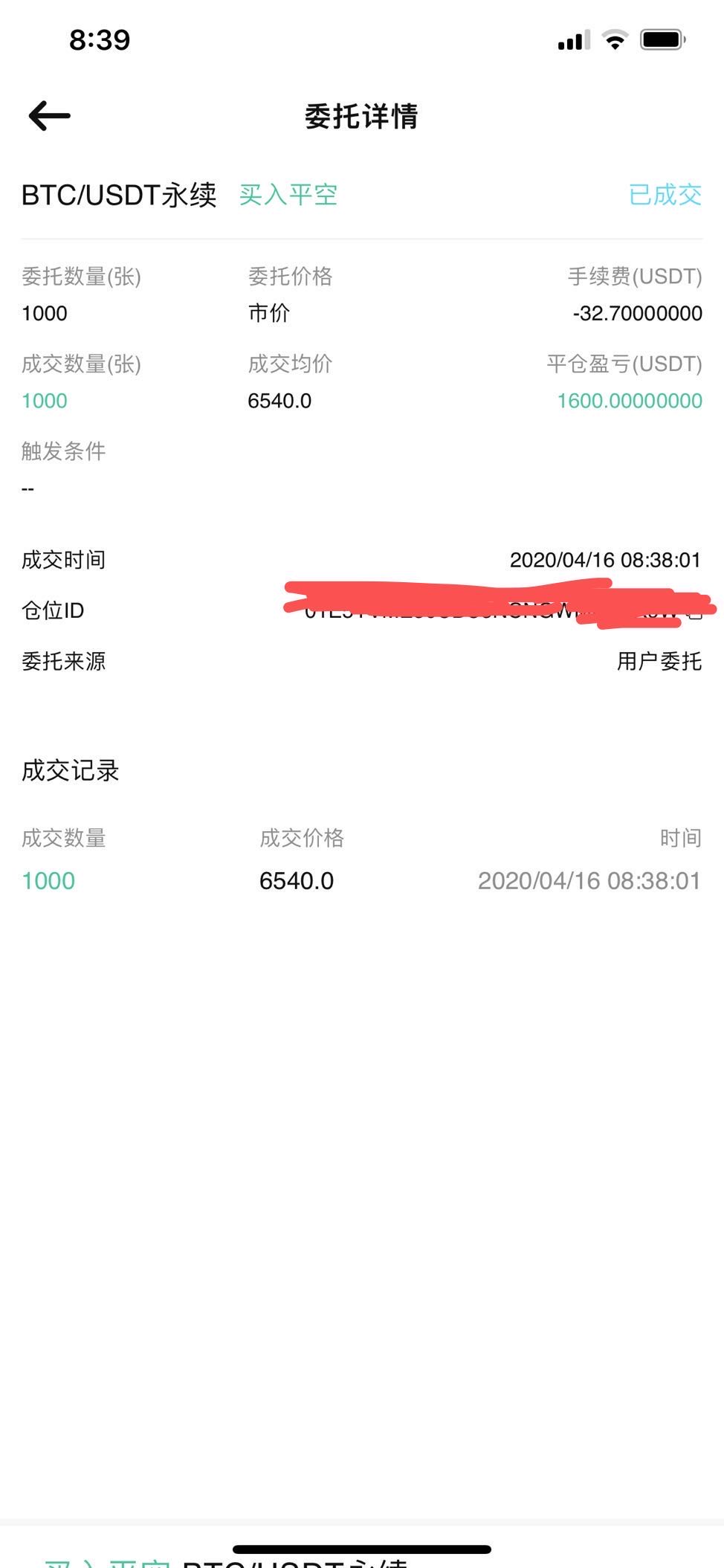This screenshot has width=724, height=1568.
Task: Tap the back arrow to exit order details
Action: pyautogui.click(x=49, y=115)
